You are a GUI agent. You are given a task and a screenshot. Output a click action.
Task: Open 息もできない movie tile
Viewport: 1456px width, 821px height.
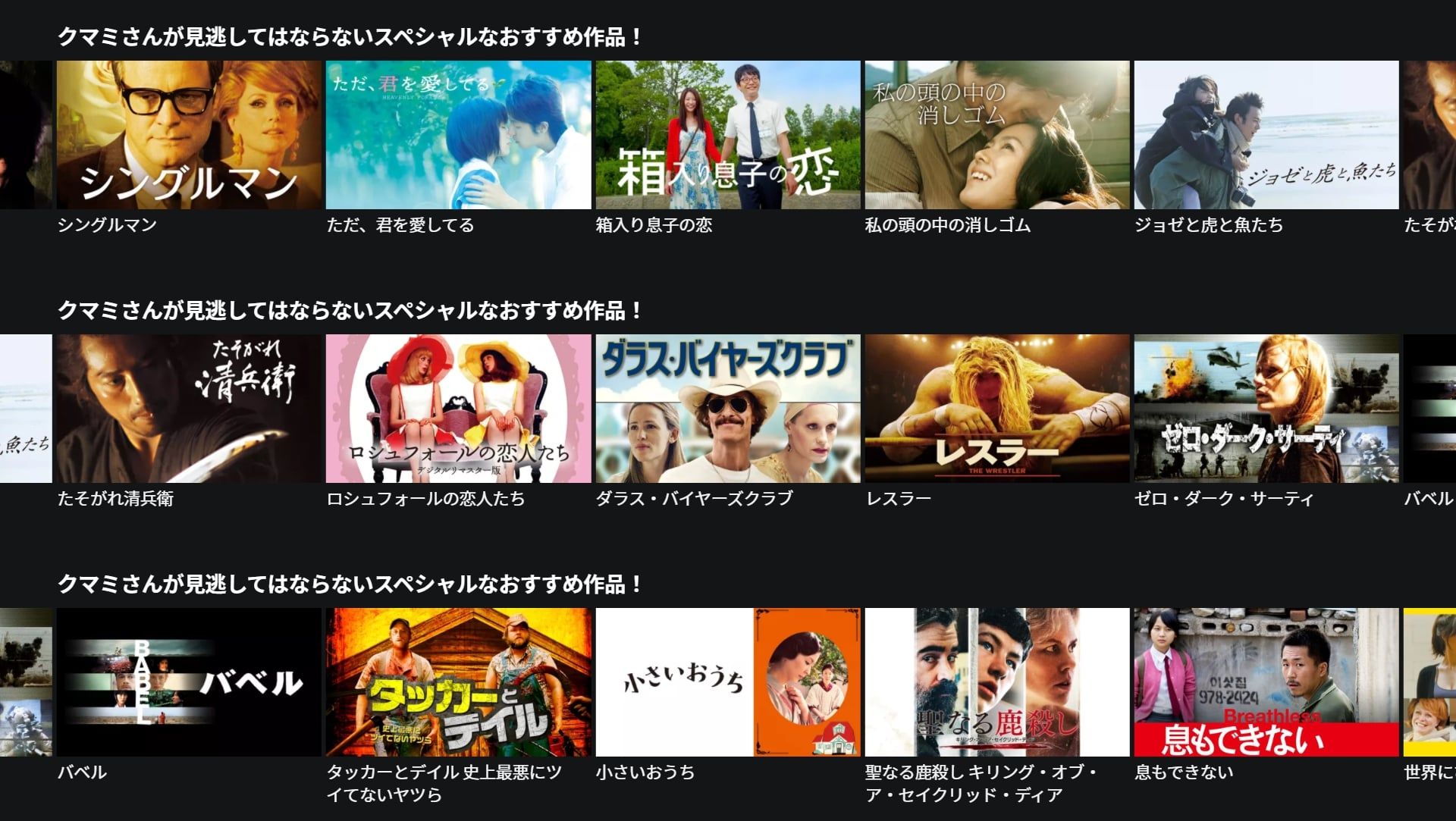click(x=1266, y=682)
